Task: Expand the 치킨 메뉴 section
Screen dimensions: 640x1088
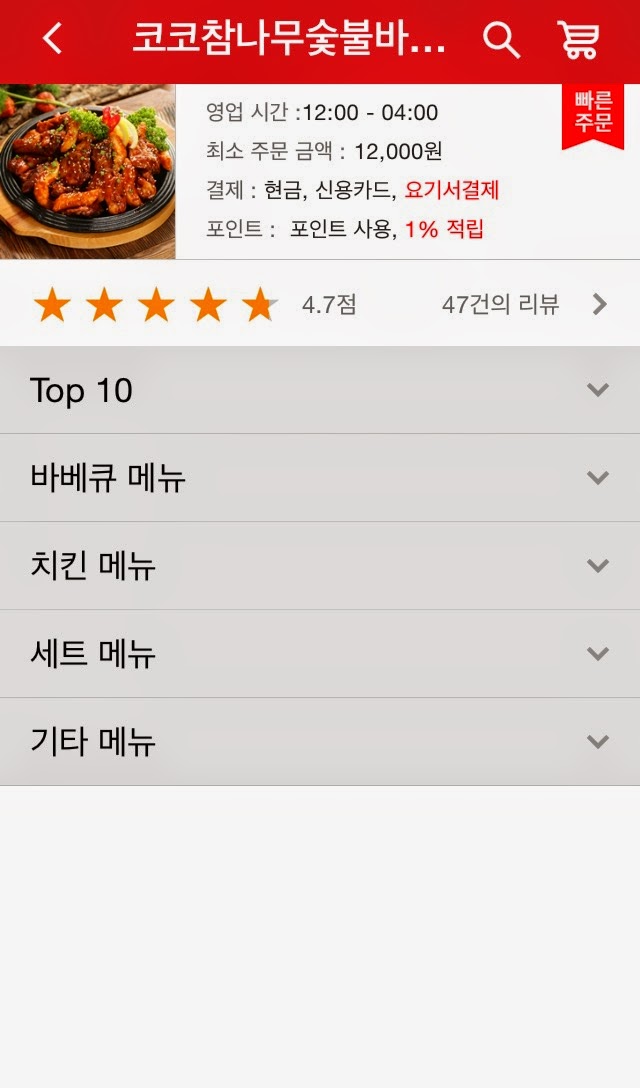Action: 320,566
